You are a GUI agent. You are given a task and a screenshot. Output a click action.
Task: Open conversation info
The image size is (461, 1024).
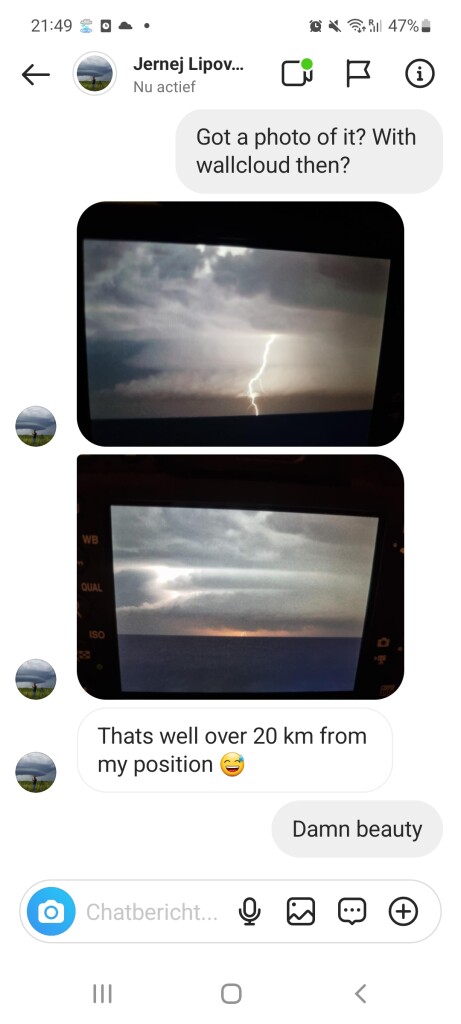point(419,74)
